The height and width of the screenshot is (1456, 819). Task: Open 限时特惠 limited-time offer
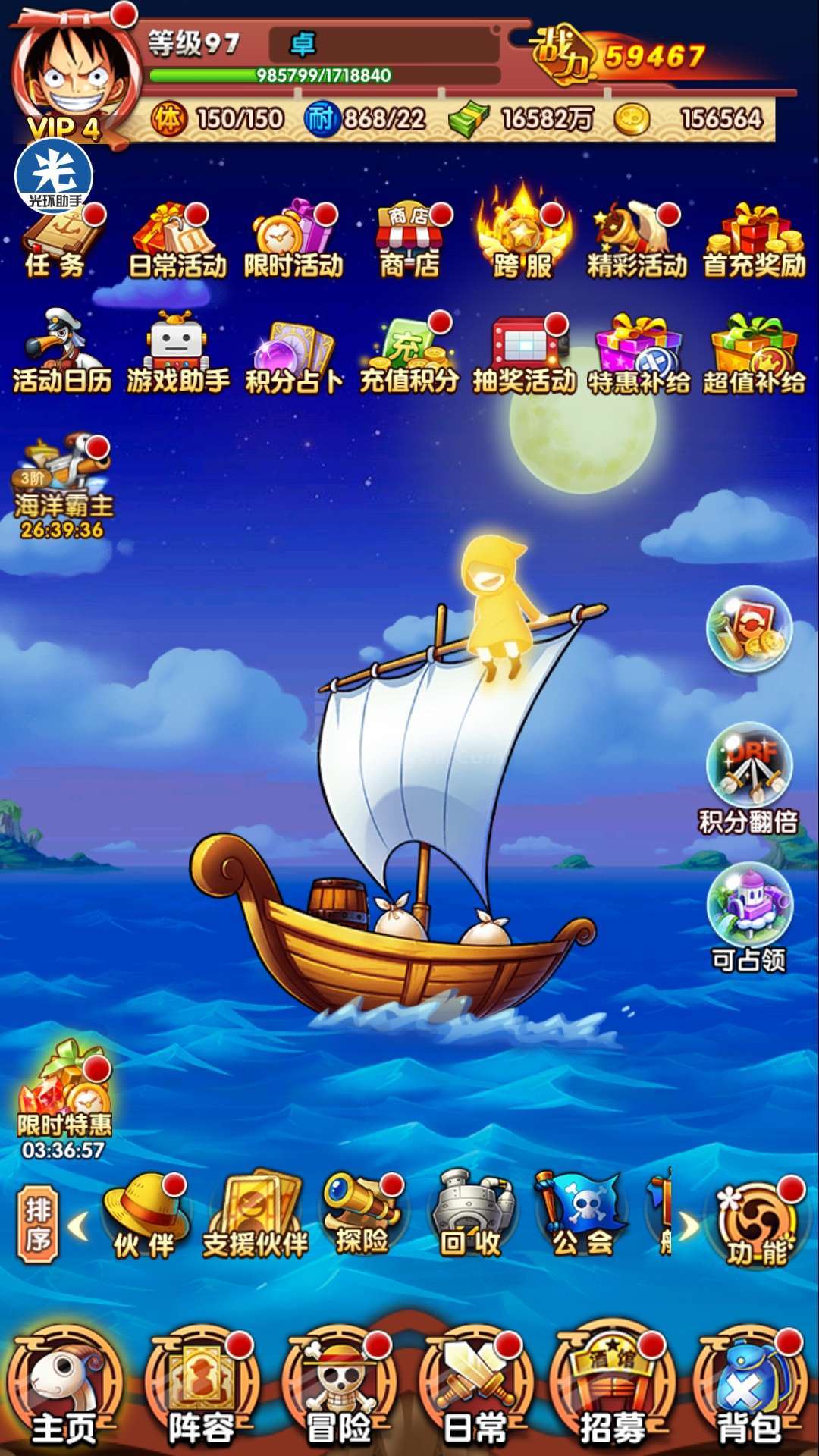pyautogui.click(x=65, y=1104)
